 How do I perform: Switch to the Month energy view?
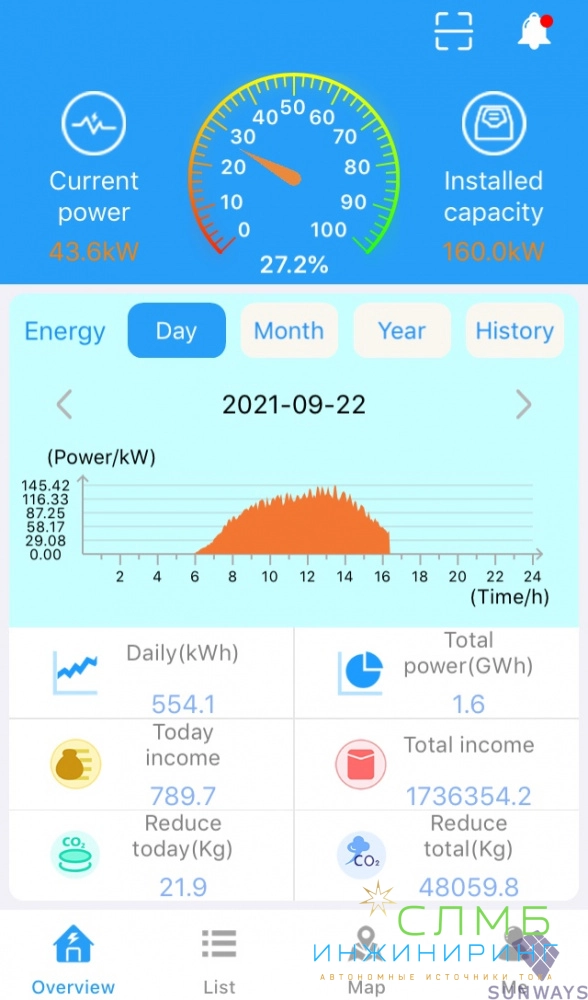click(x=289, y=330)
